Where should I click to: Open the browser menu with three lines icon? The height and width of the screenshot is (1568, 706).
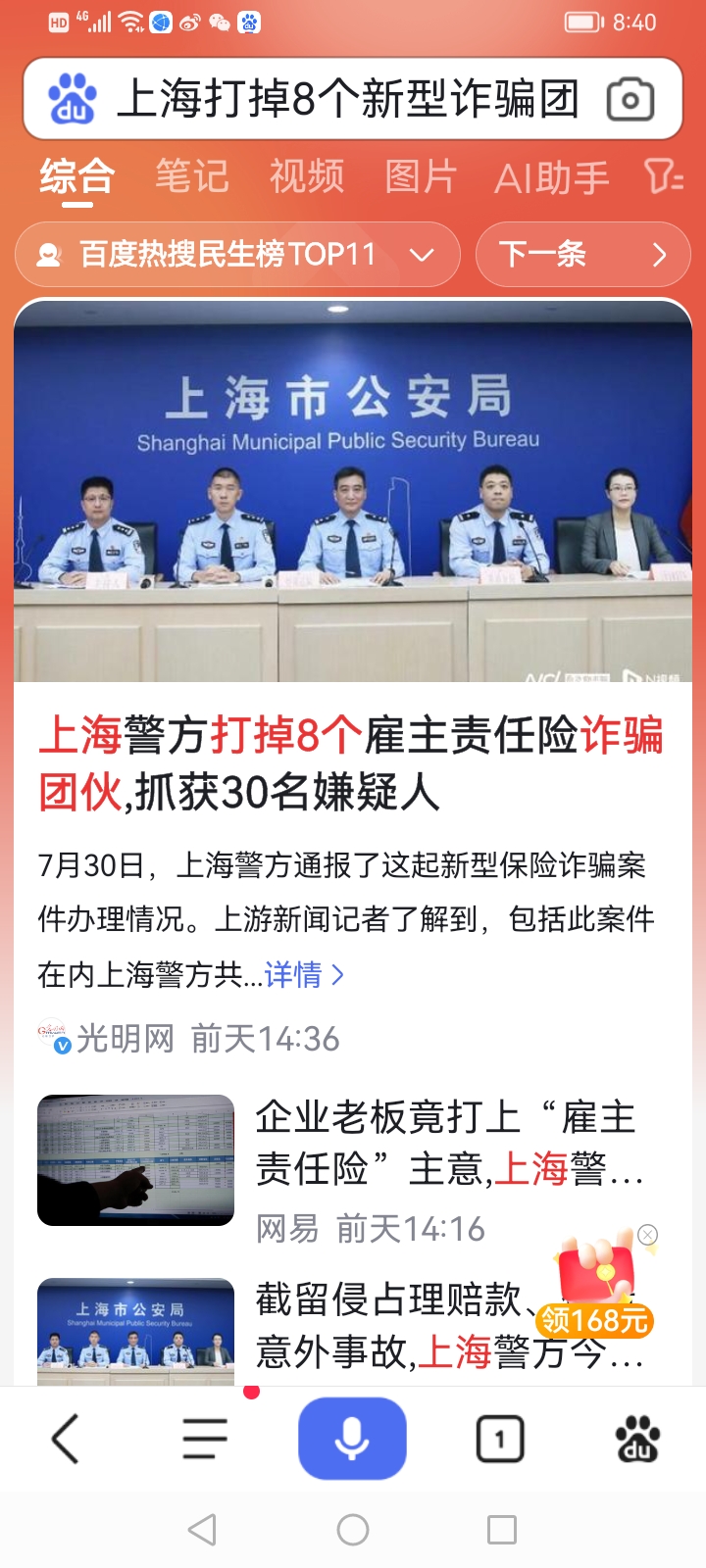tap(204, 1437)
